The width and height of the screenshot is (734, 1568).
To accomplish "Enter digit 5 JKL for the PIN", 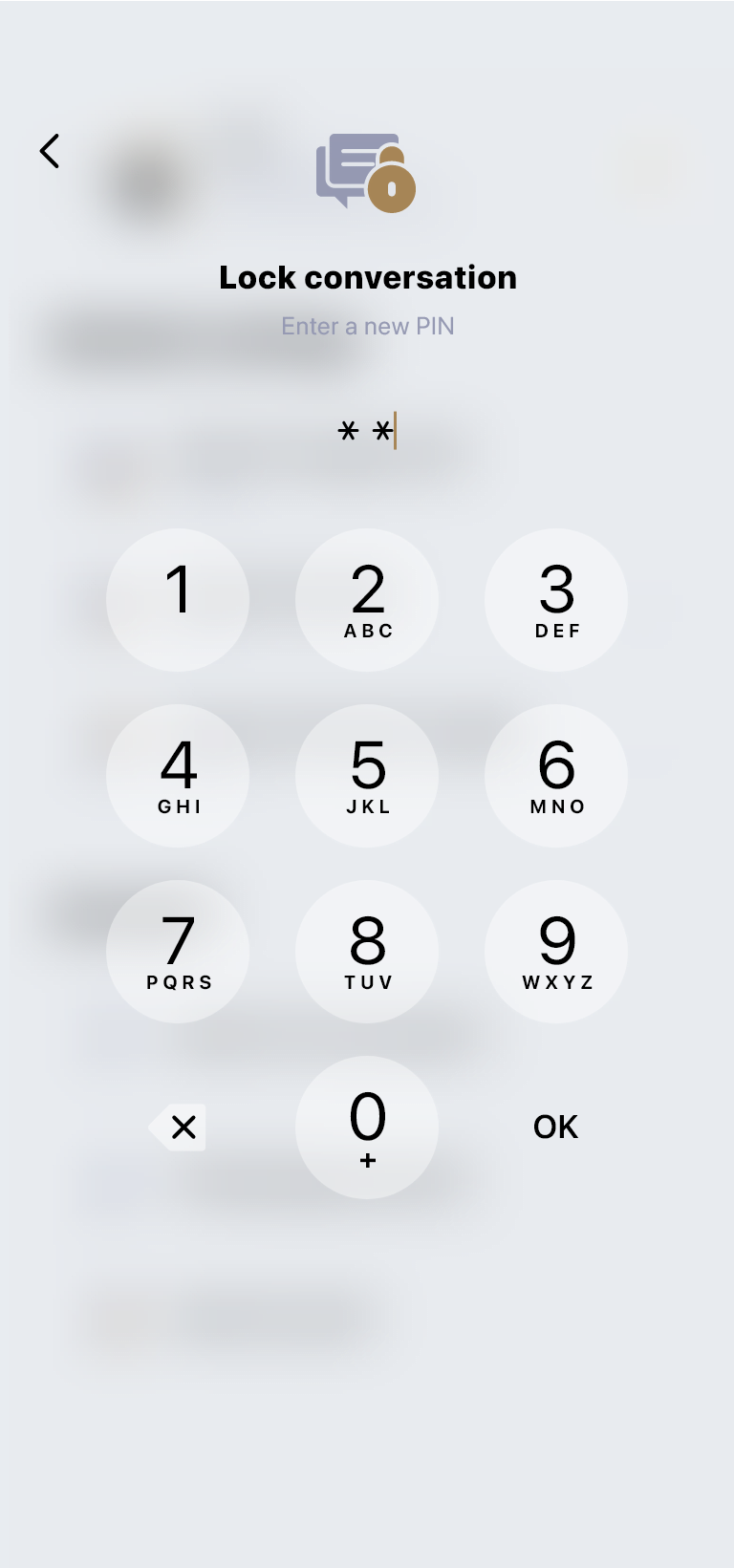I will (367, 776).
